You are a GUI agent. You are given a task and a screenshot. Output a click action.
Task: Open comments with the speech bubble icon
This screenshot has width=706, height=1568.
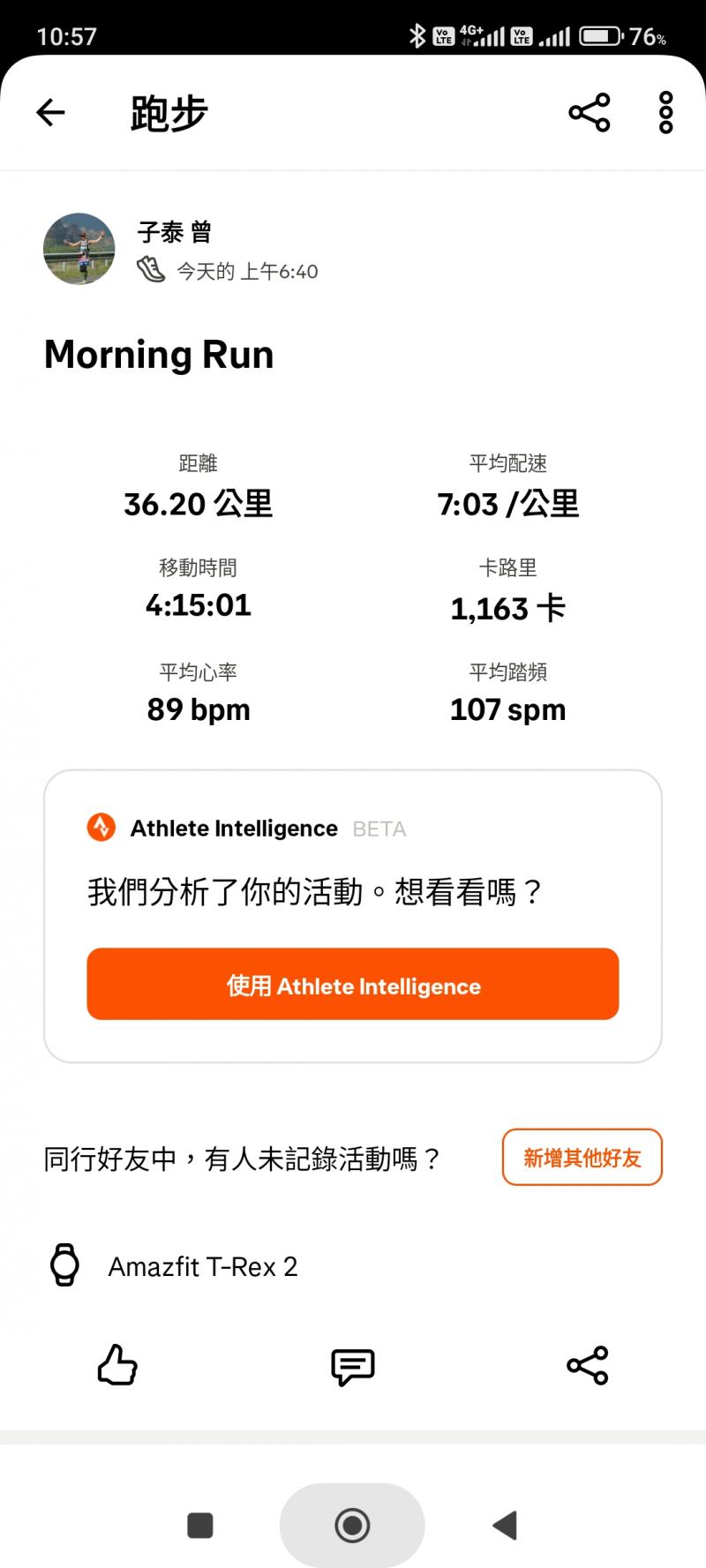(x=353, y=1366)
